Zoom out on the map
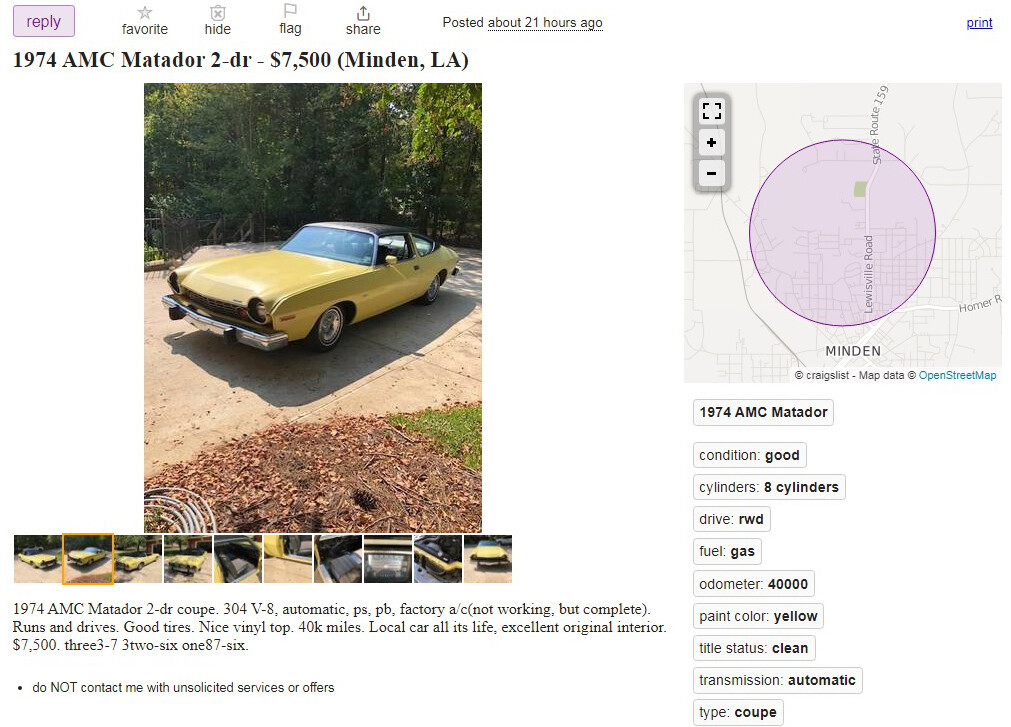The image size is (1011, 727). pos(711,173)
